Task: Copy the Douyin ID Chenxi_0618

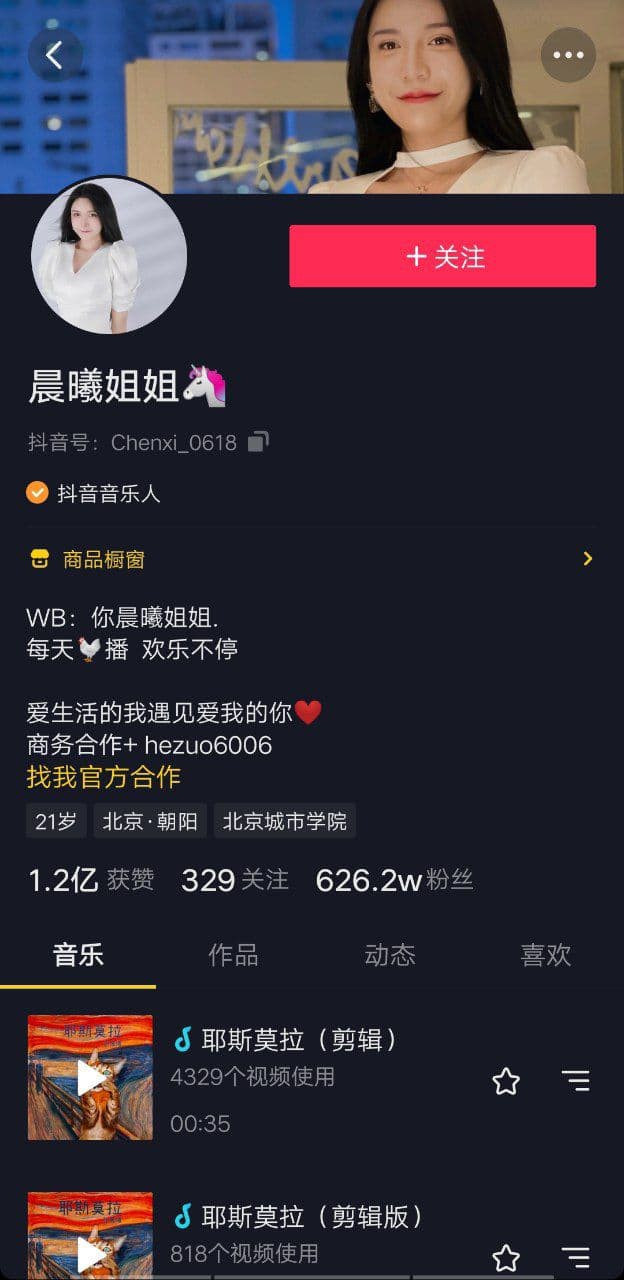Action: (x=259, y=441)
